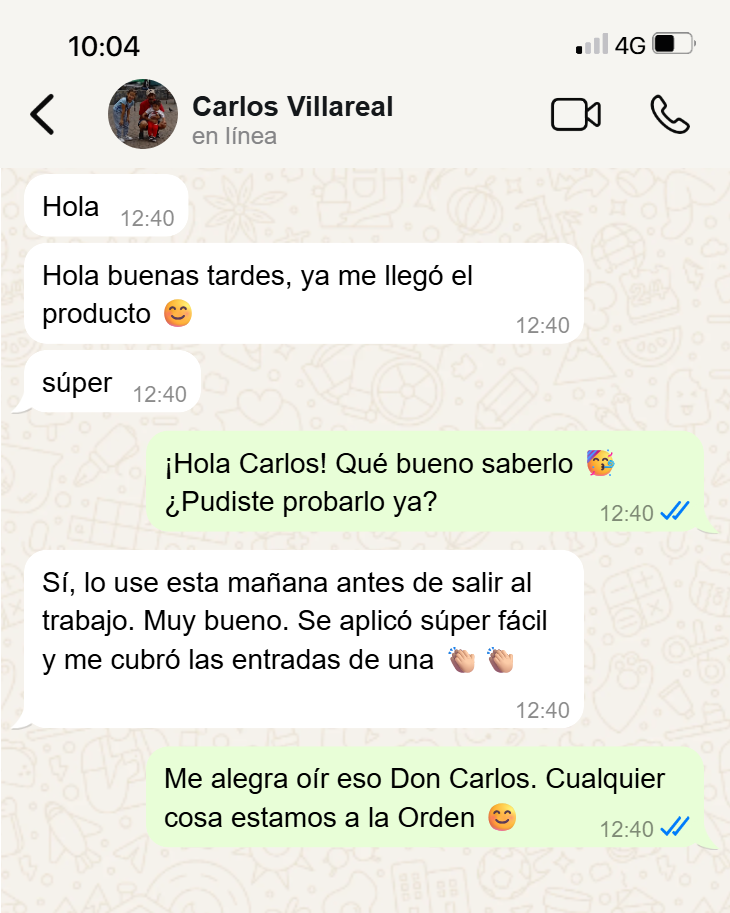Go back to the chat list
This screenshot has width=730, height=913.
click(42, 115)
